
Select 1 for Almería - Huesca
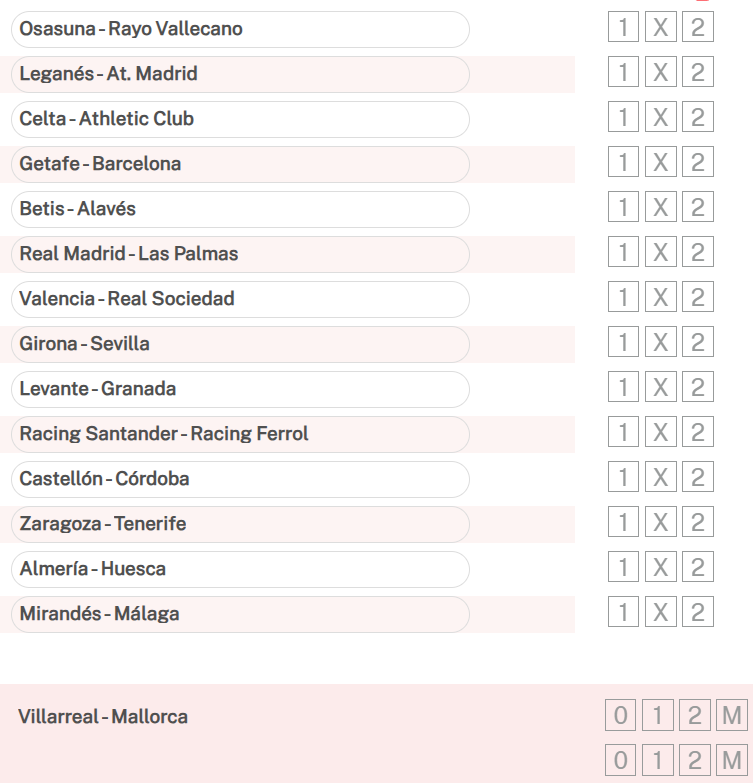click(623, 568)
